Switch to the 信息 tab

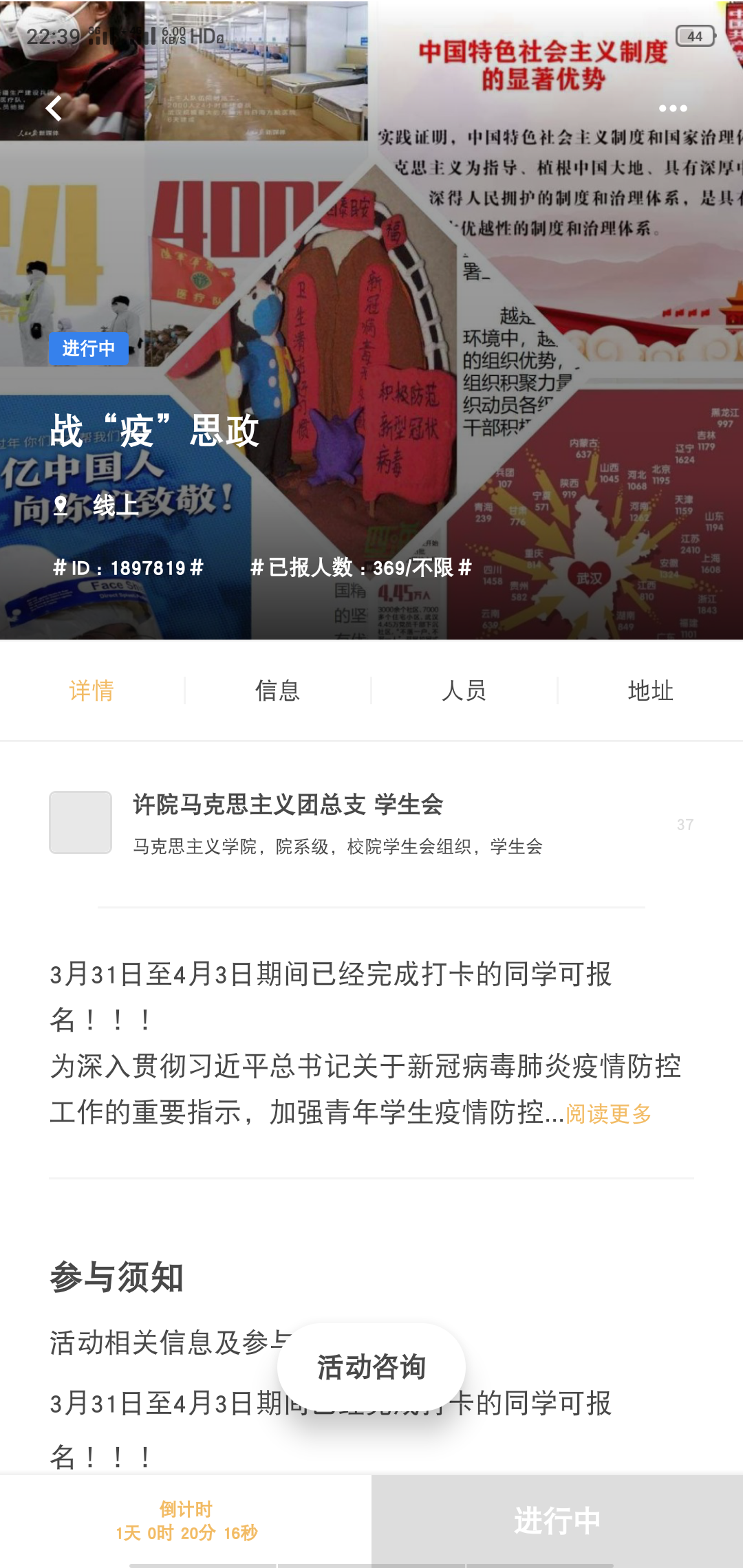[278, 690]
